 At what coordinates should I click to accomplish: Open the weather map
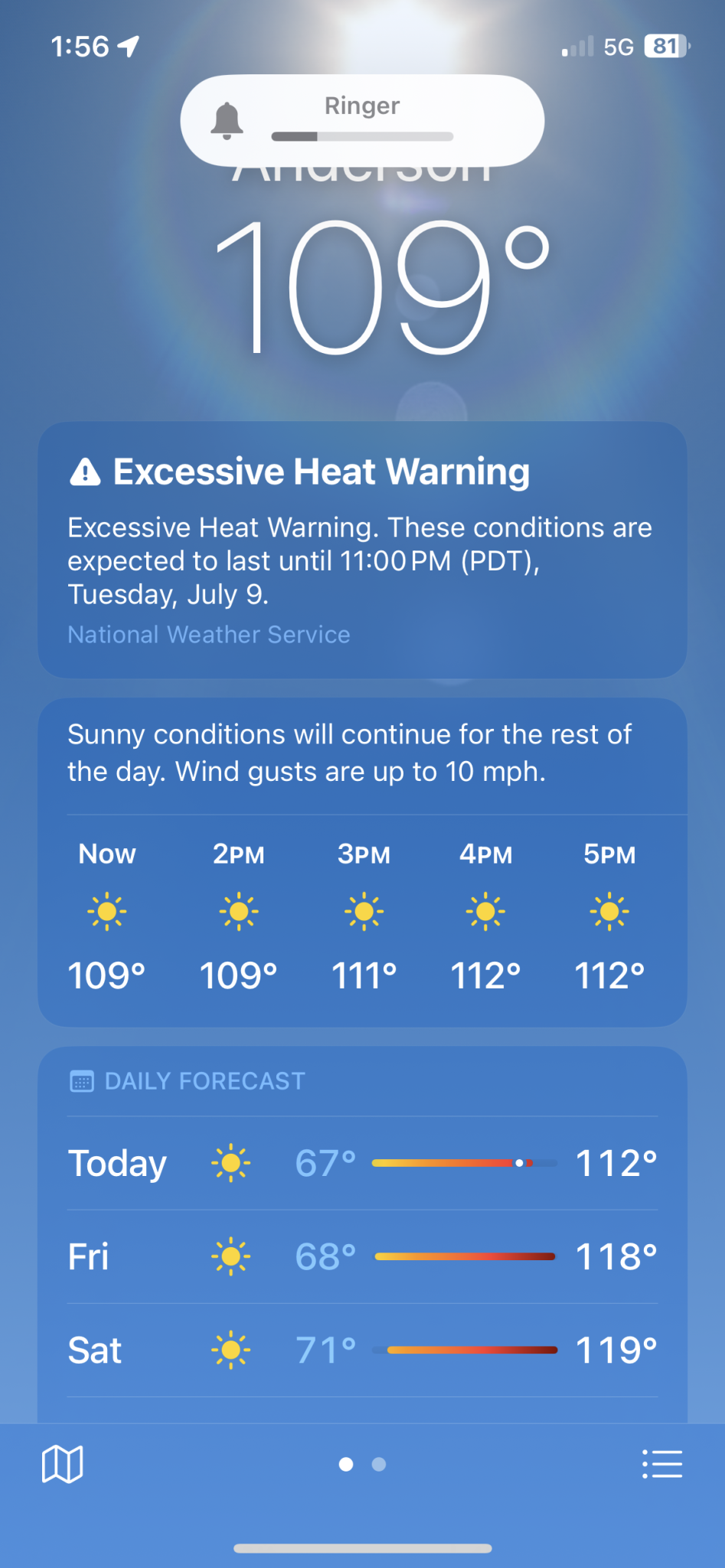click(62, 1465)
